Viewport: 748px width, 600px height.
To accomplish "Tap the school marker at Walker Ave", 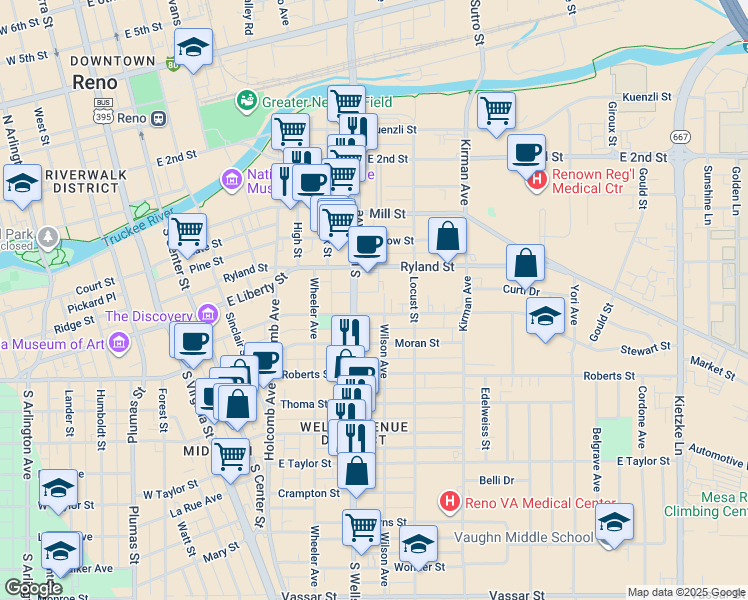I will tap(61, 553).
